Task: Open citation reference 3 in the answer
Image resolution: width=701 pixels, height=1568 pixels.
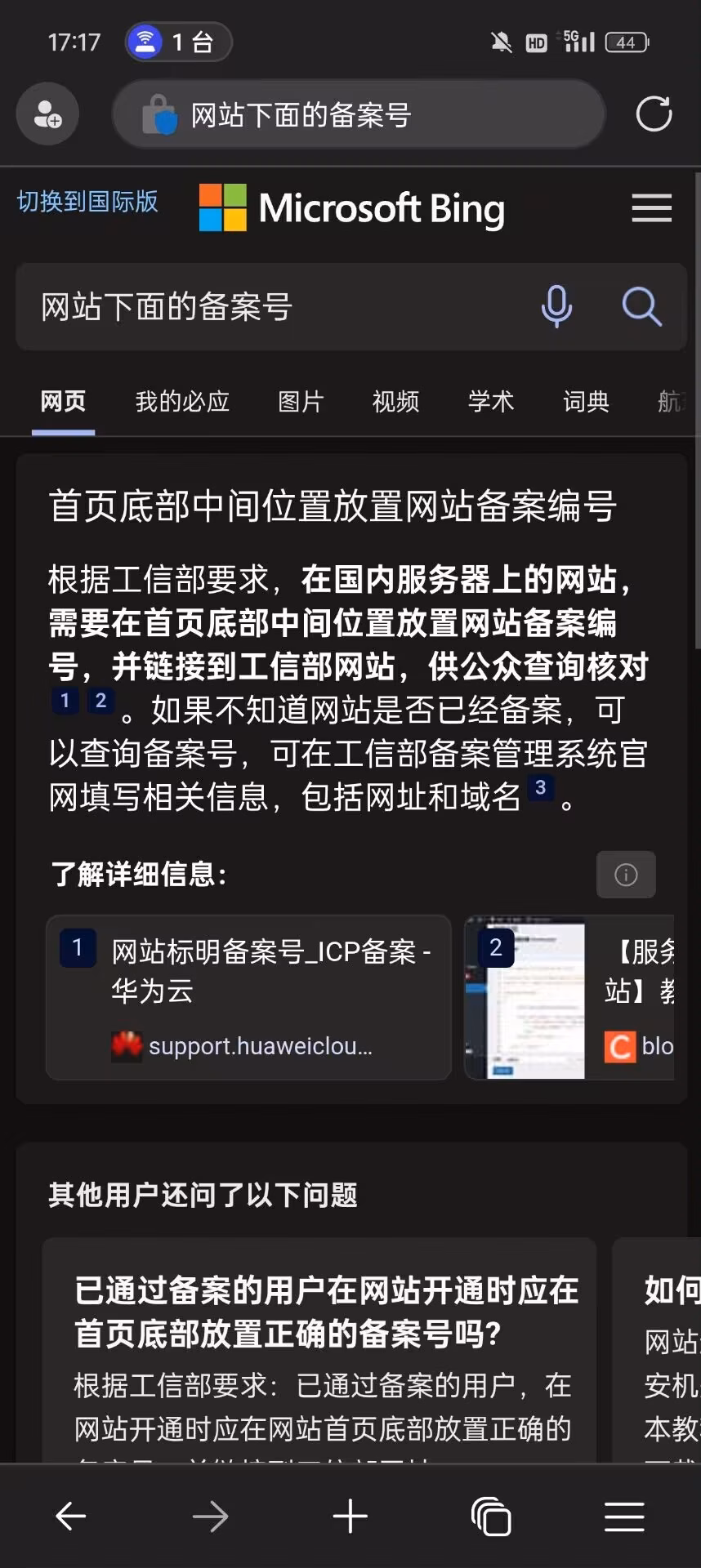Action: coord(540,788)
